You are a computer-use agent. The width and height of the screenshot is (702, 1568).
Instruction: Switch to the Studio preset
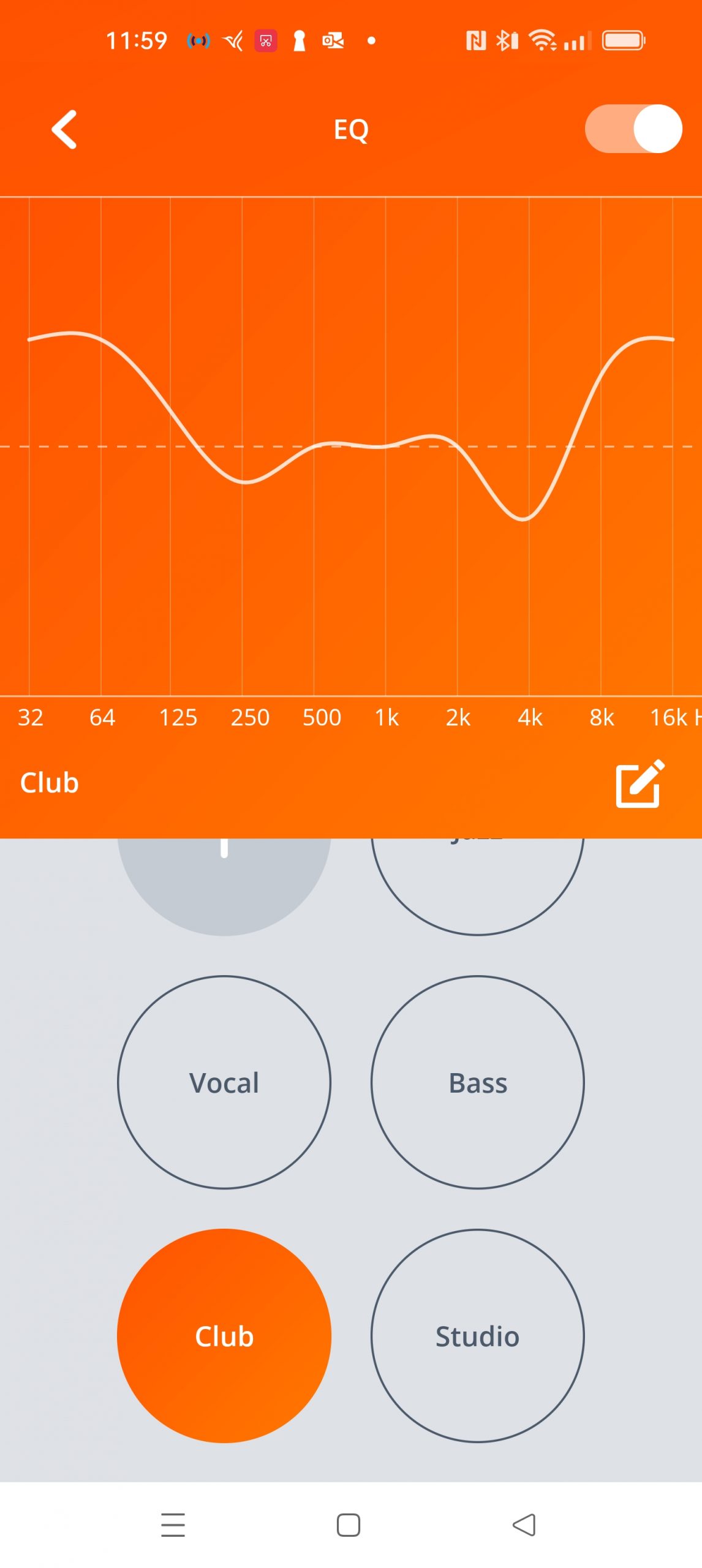coord(477,1336)
